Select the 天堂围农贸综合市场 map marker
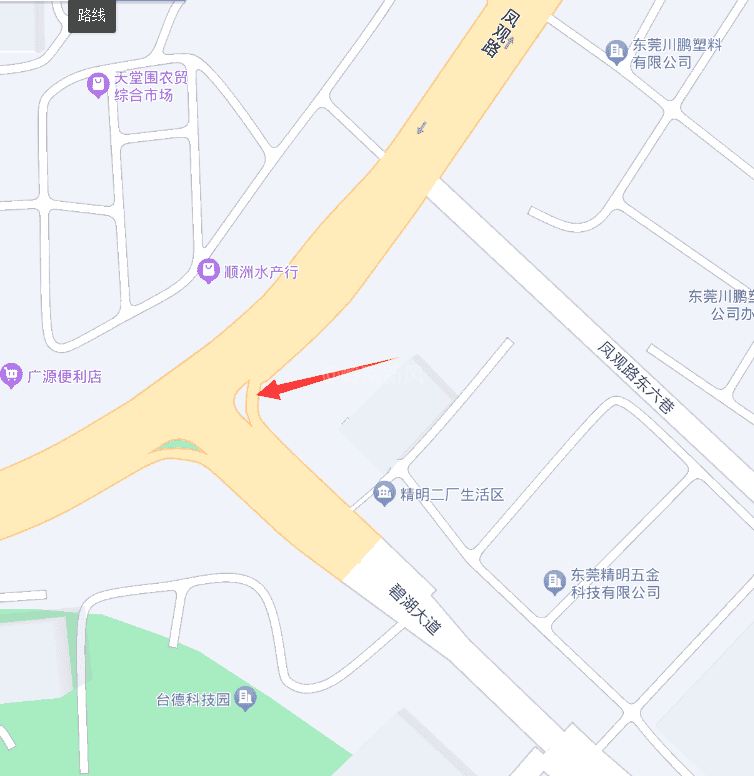This screenshot has height=776, width=754. pyautogui.click(x=98, y=85)
